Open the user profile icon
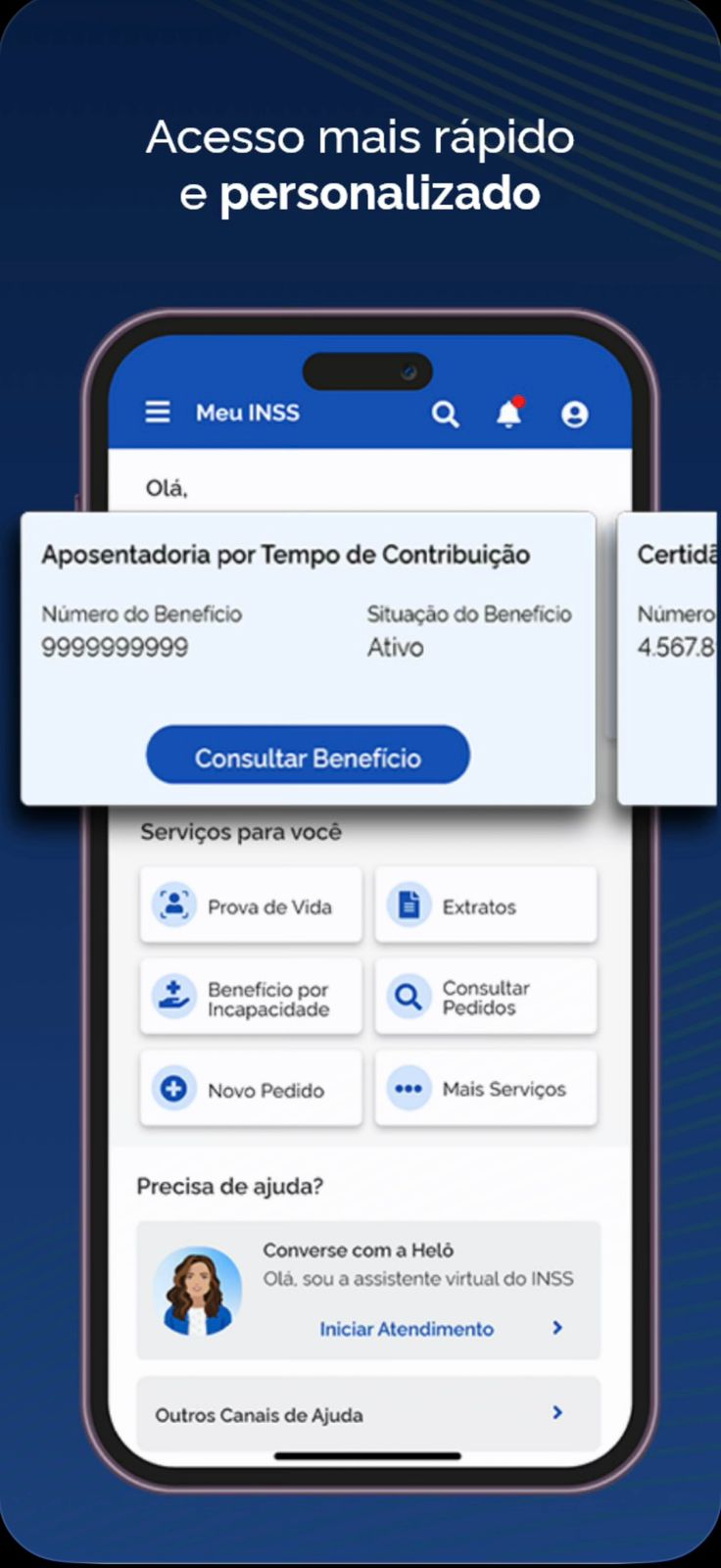This screenshot has height=1568, width=721. click(575, 415)
